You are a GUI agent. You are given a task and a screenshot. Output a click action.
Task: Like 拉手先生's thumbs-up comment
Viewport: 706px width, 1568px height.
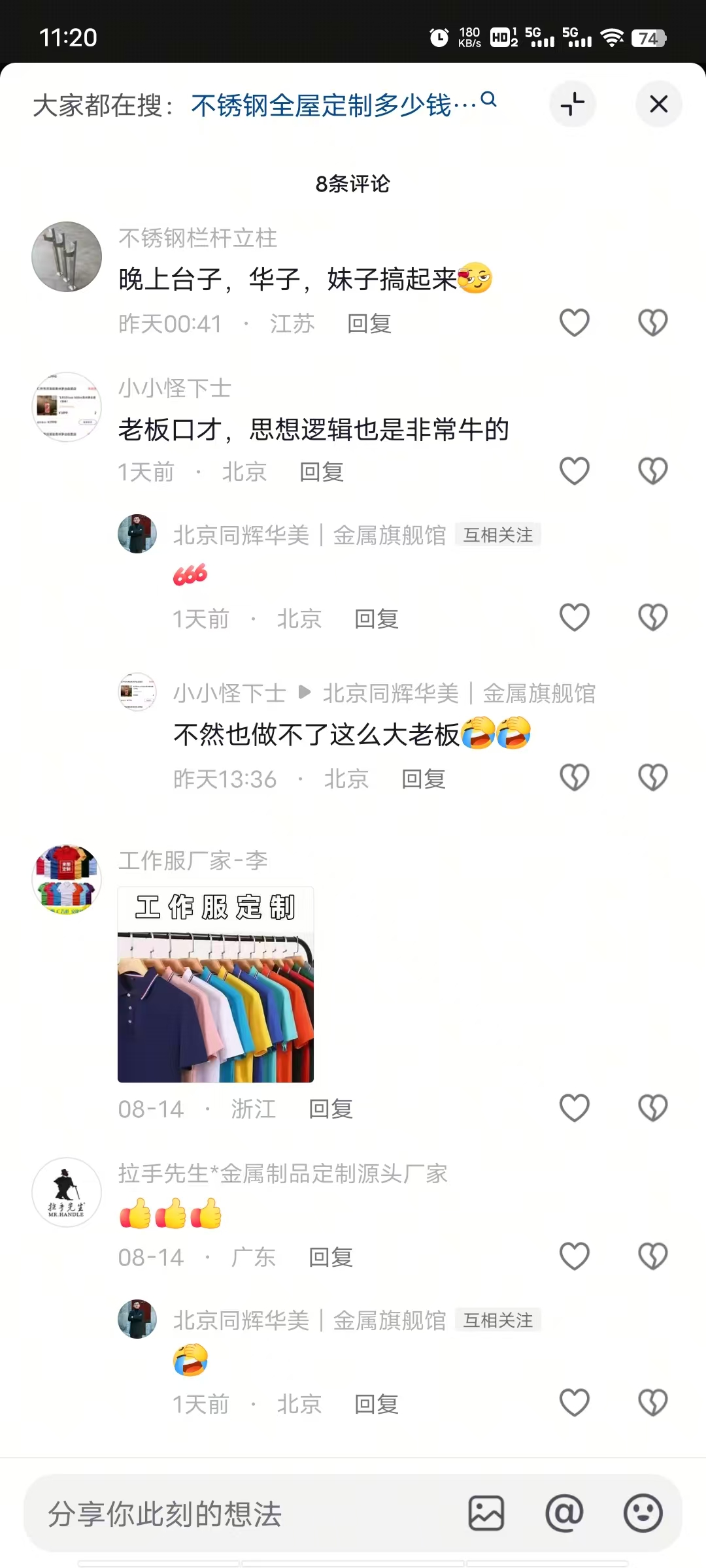tap(575, 1256)
